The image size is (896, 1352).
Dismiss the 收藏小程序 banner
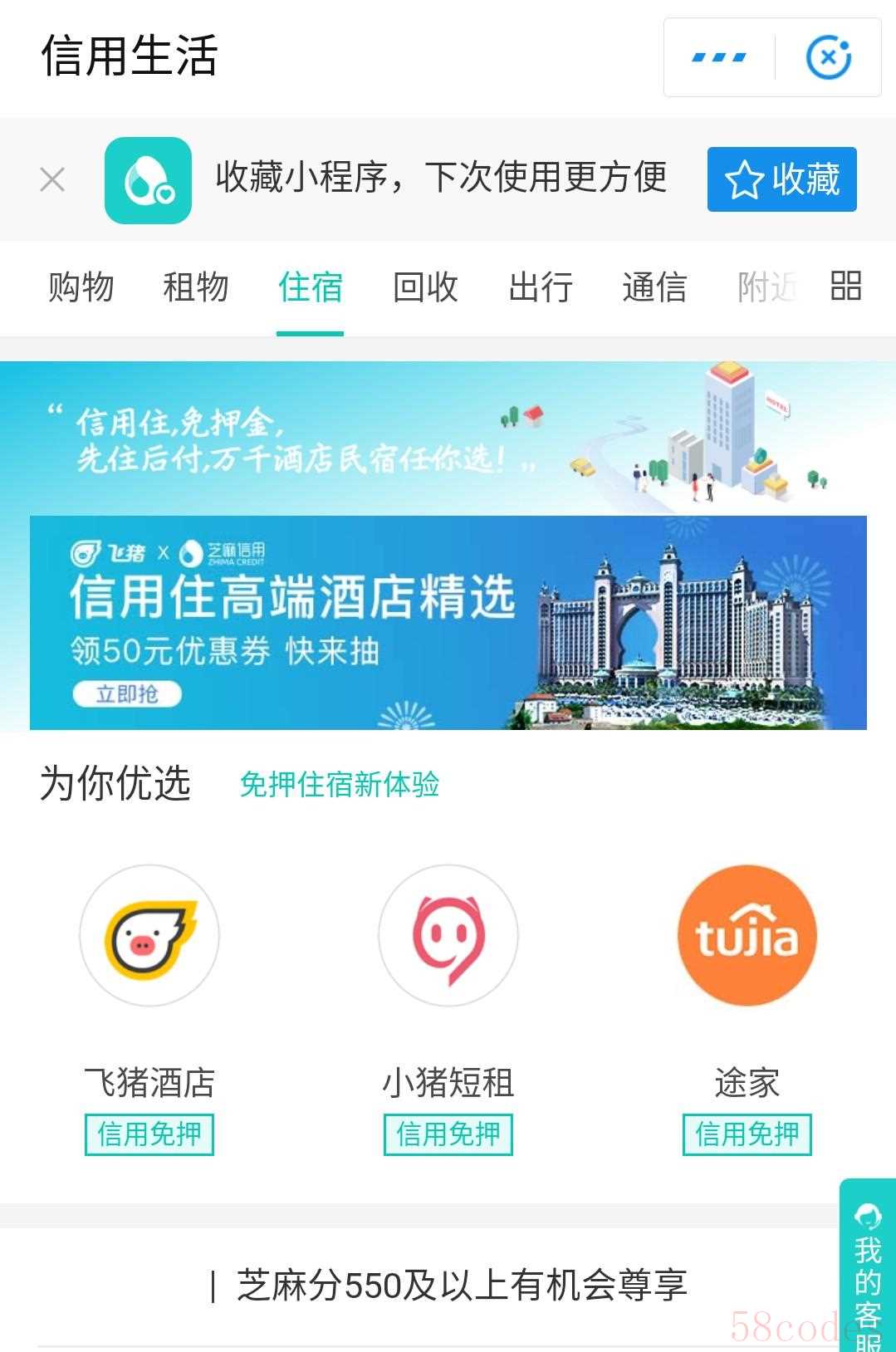click(52, 179)
